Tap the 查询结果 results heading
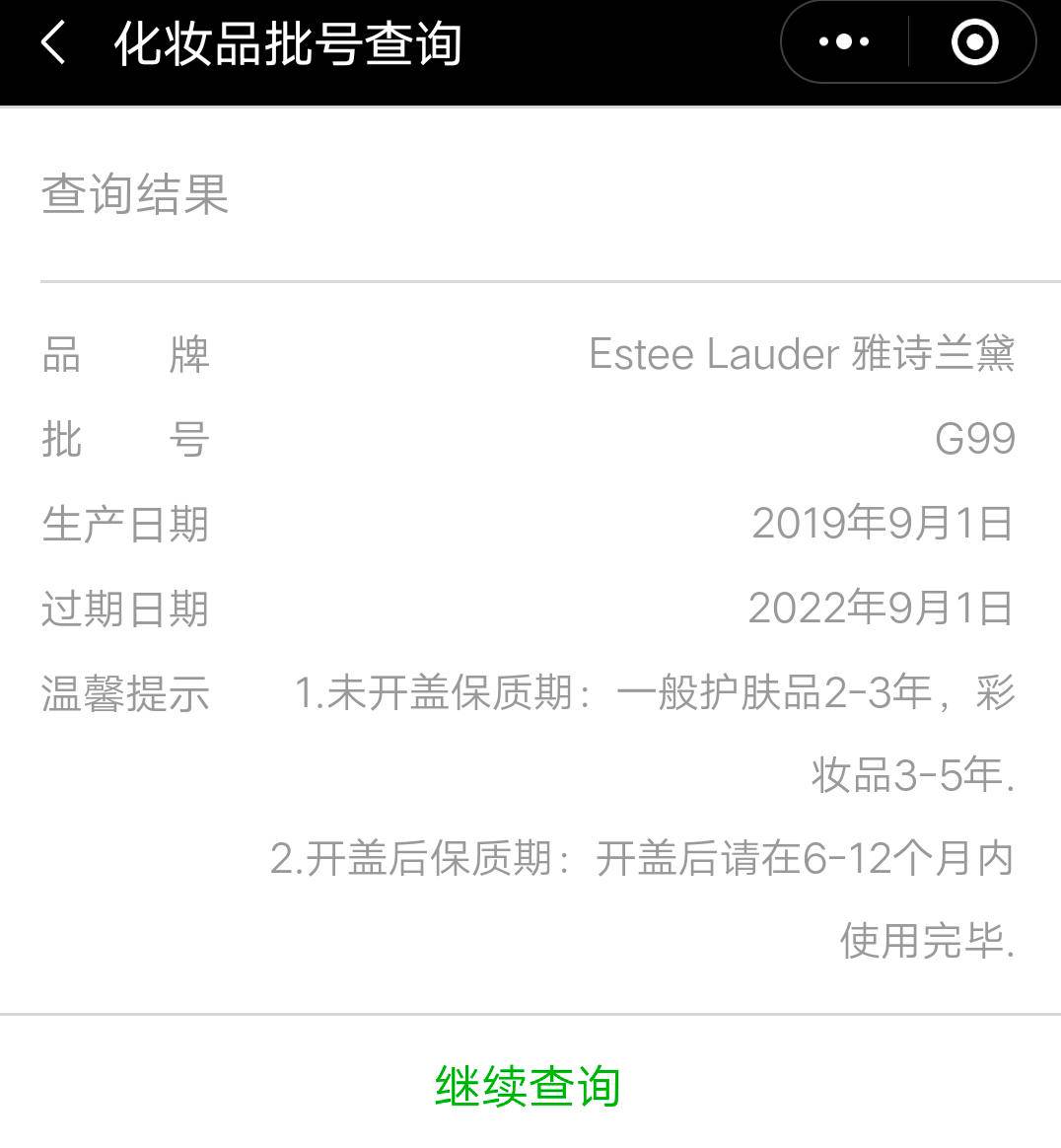 133,196
